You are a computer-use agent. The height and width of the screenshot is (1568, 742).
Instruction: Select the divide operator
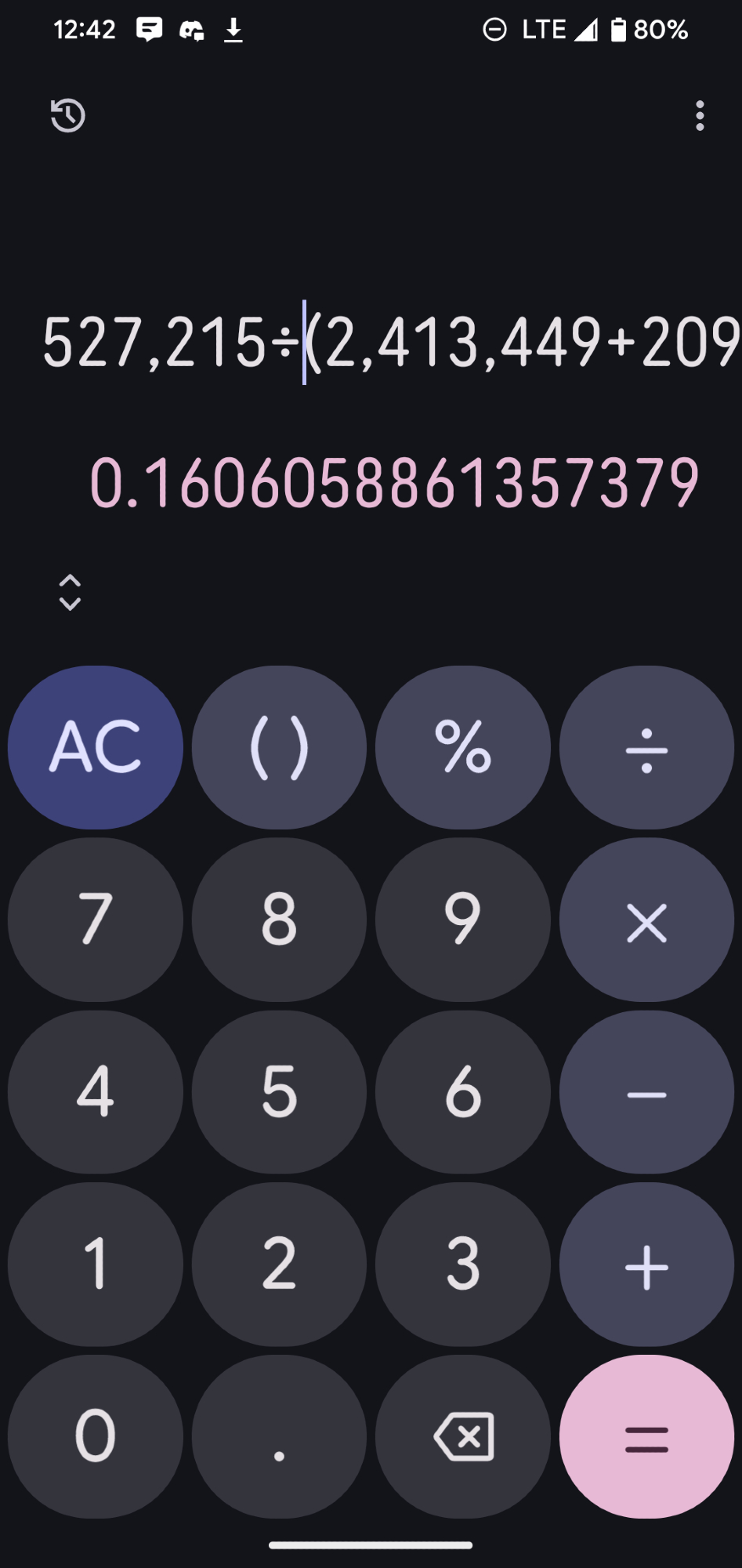(646, 747)
